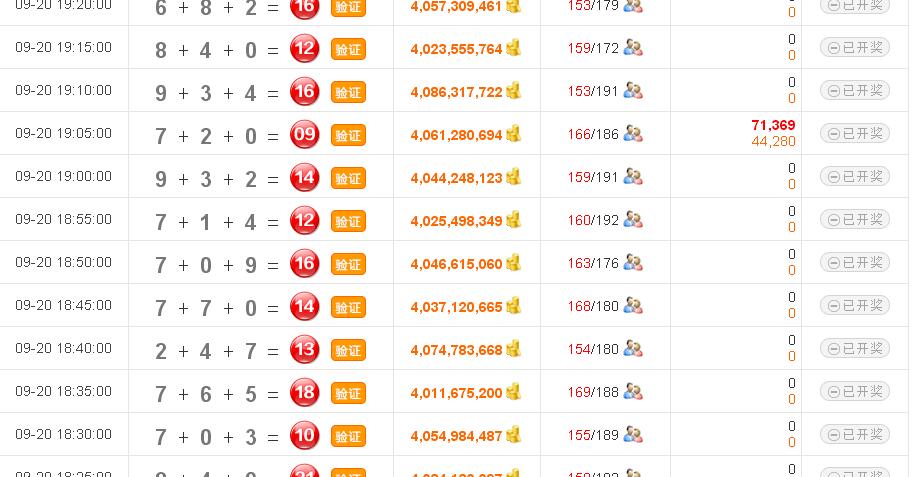Open 已开奖 status for the 19:05:00 draw

pos(854,133)
